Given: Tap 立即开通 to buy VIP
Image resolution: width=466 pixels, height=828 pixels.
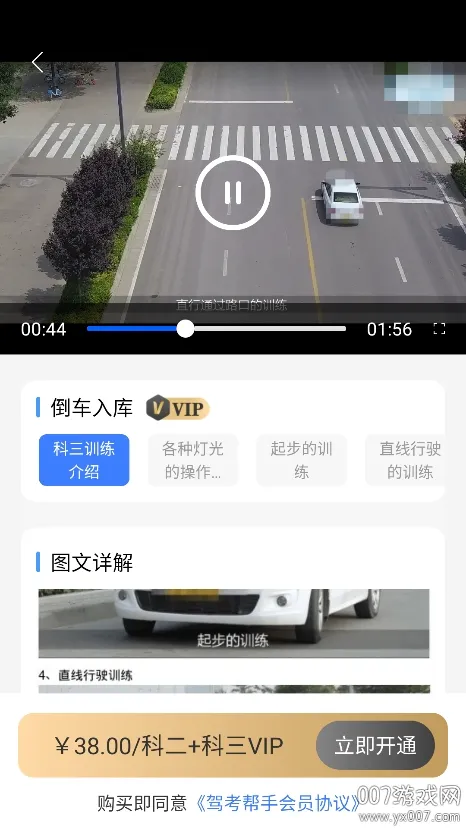Looking at the screenshot, I should click(x=375, y=746).
